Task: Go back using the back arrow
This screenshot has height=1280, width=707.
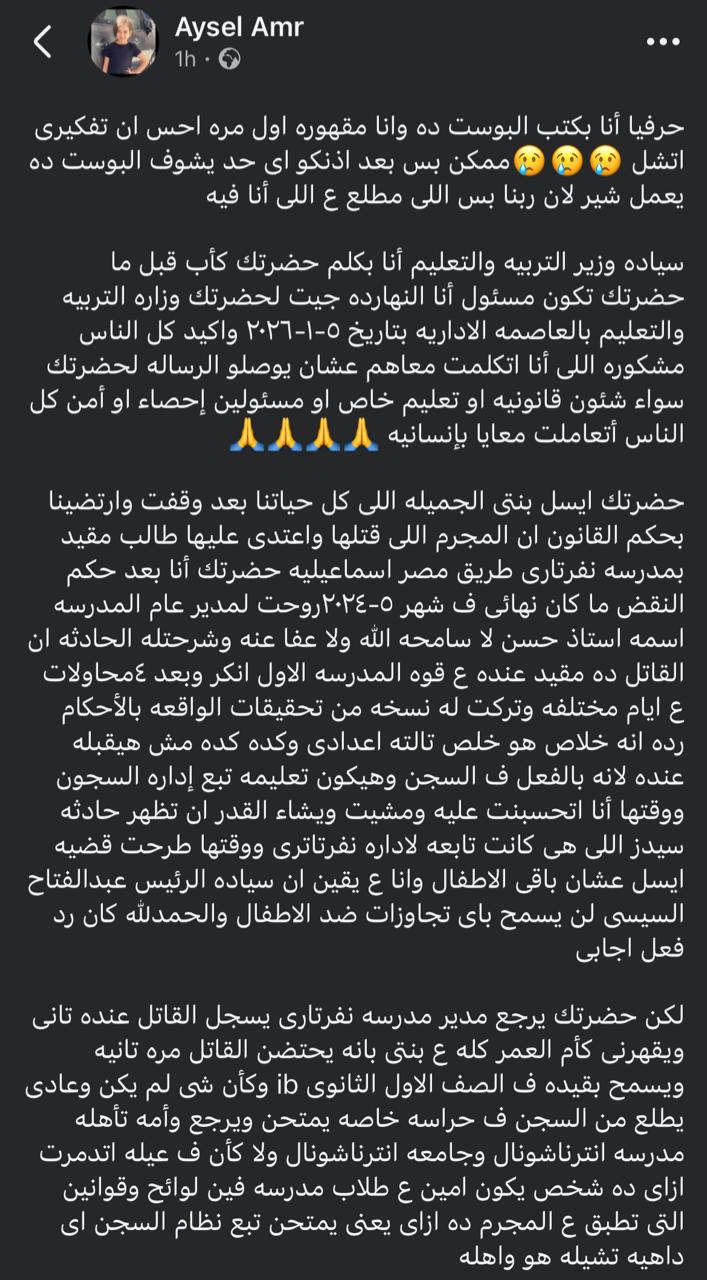Action: click(x=42, y=42)
